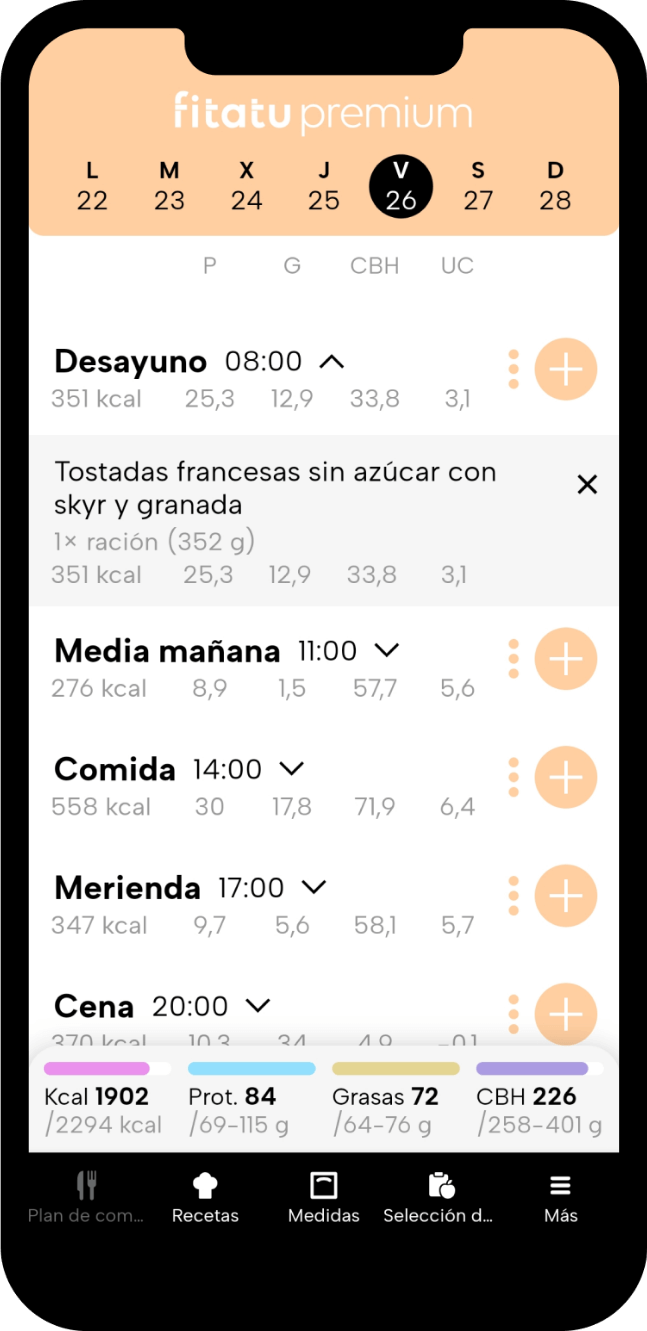The height and width of the screenshot is (1331, 647).
Task: Collapse the Desayuno meal section
Action: click(x=331, y=361)
